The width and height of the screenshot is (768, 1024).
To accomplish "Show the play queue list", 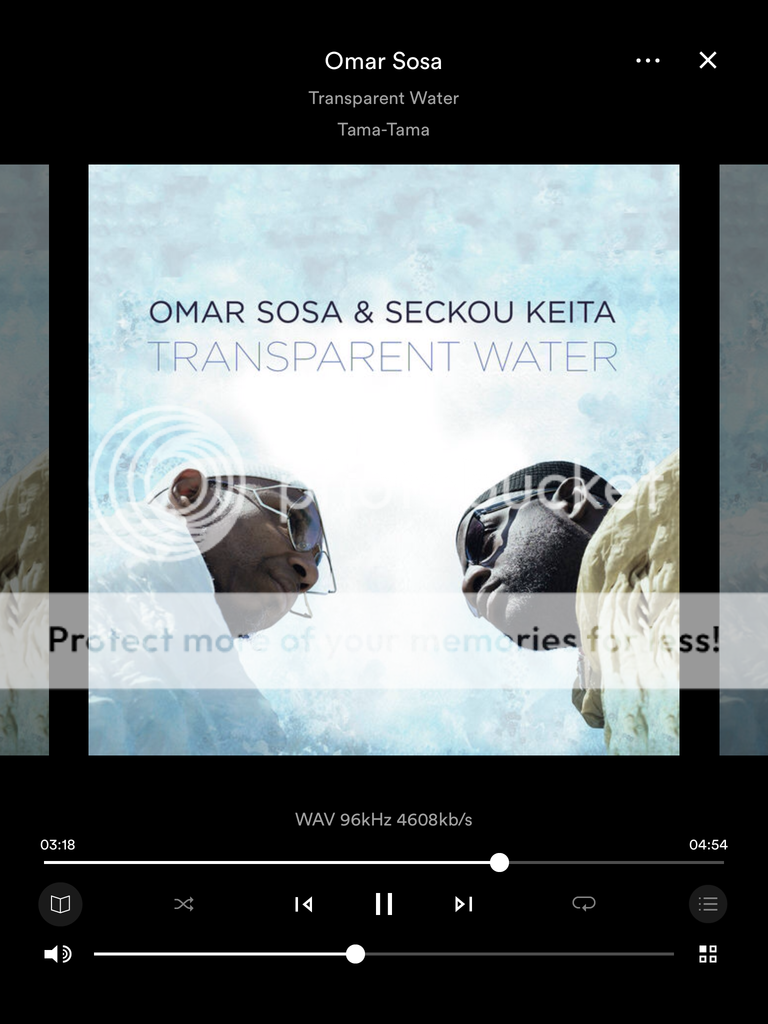I will [x=708, y=904].
